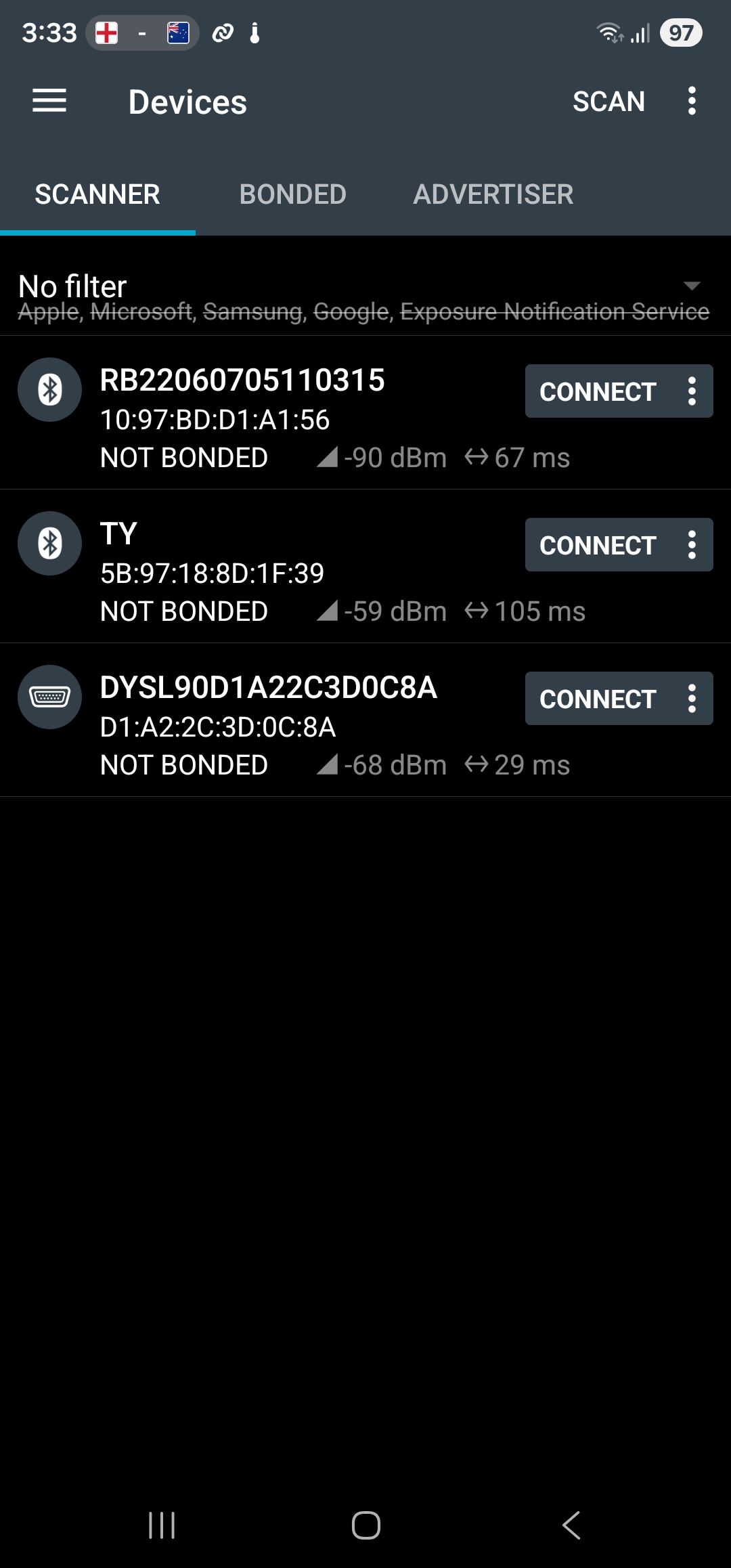Open the app bar overflow menu
731x1568 pixels.
pyautogui.click(x=691, y=102)
